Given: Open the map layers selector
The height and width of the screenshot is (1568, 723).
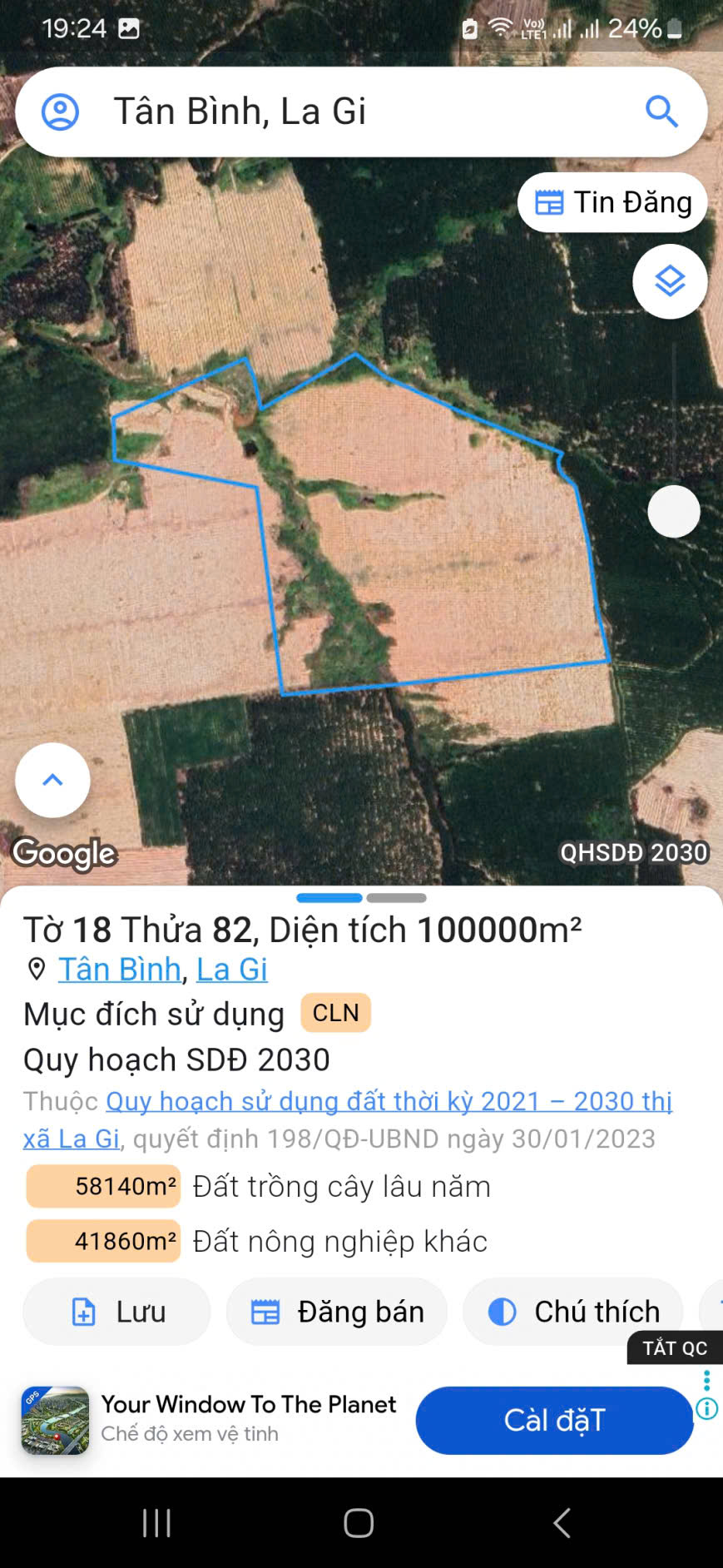Looking at the screenshot, I should pos(669,281).
